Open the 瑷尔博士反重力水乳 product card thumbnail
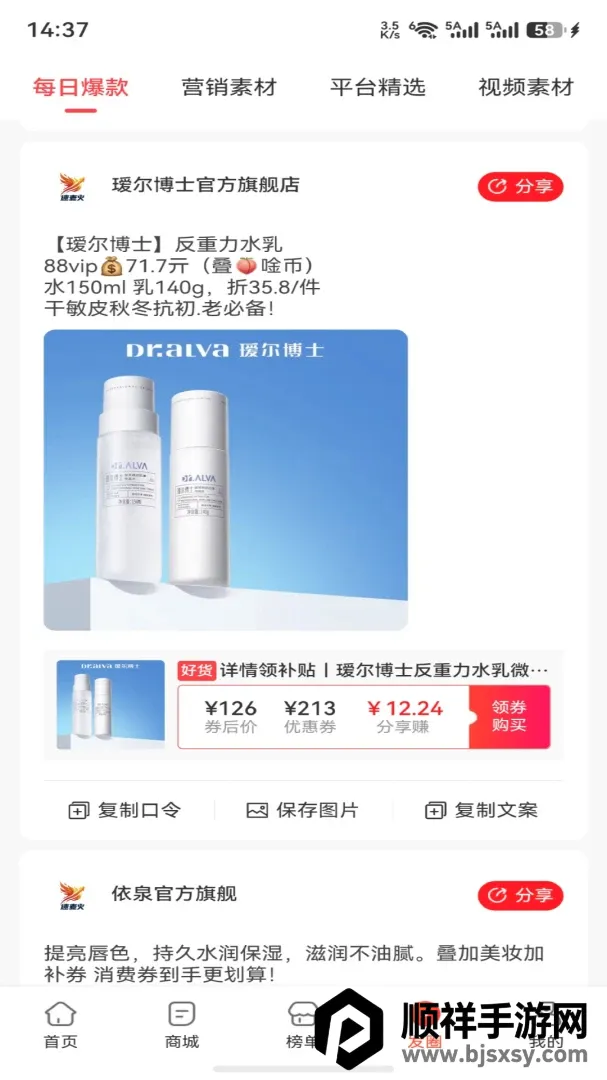607x1080 pixels. pos(110,705)
